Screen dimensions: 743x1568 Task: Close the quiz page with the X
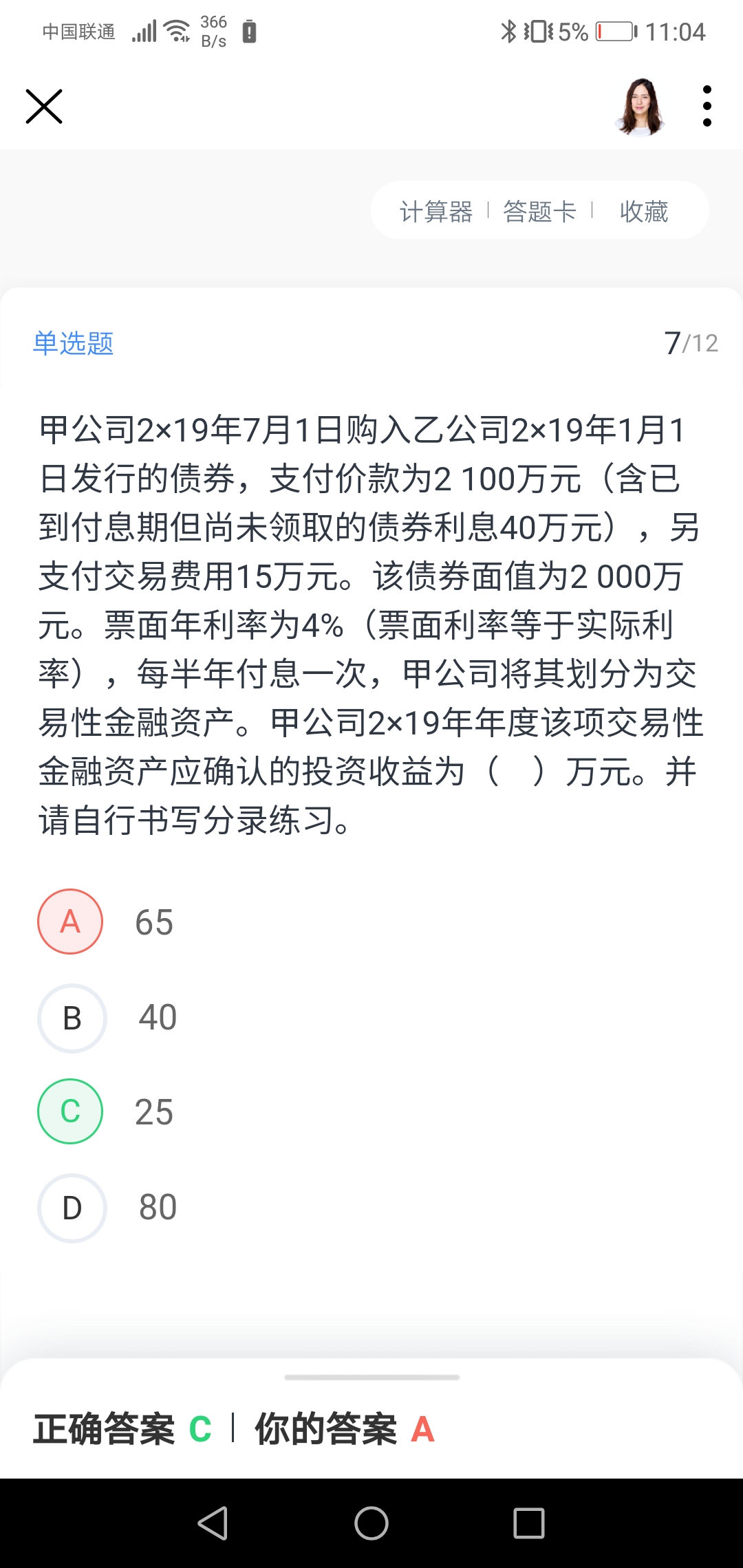(x=44, y=107)
